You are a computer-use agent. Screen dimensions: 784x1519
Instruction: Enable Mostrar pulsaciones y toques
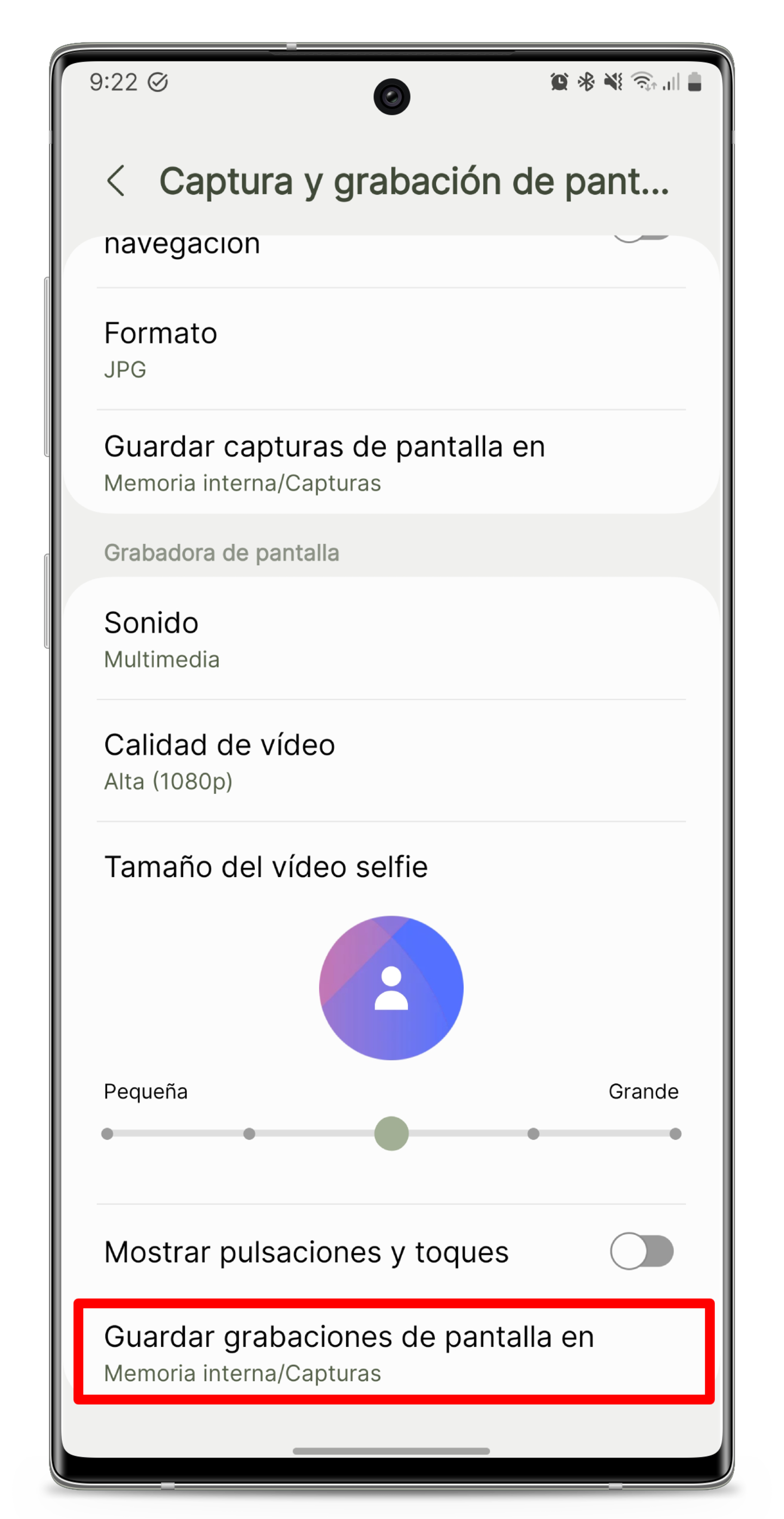tap(641, 1251)
